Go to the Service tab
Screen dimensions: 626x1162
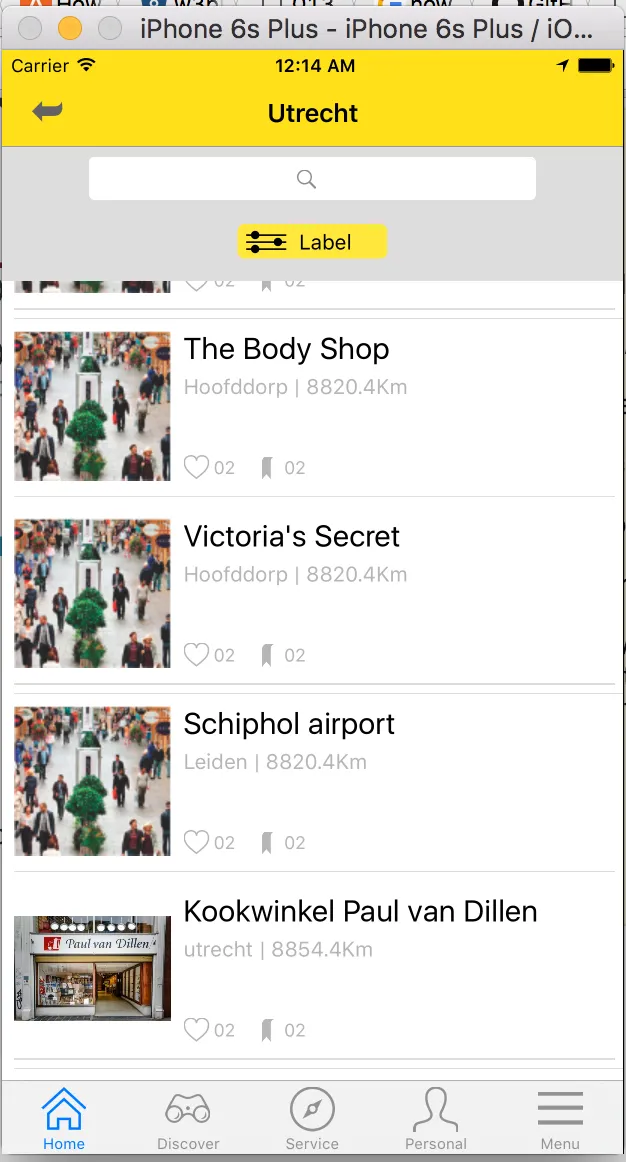click(312, 1119)
